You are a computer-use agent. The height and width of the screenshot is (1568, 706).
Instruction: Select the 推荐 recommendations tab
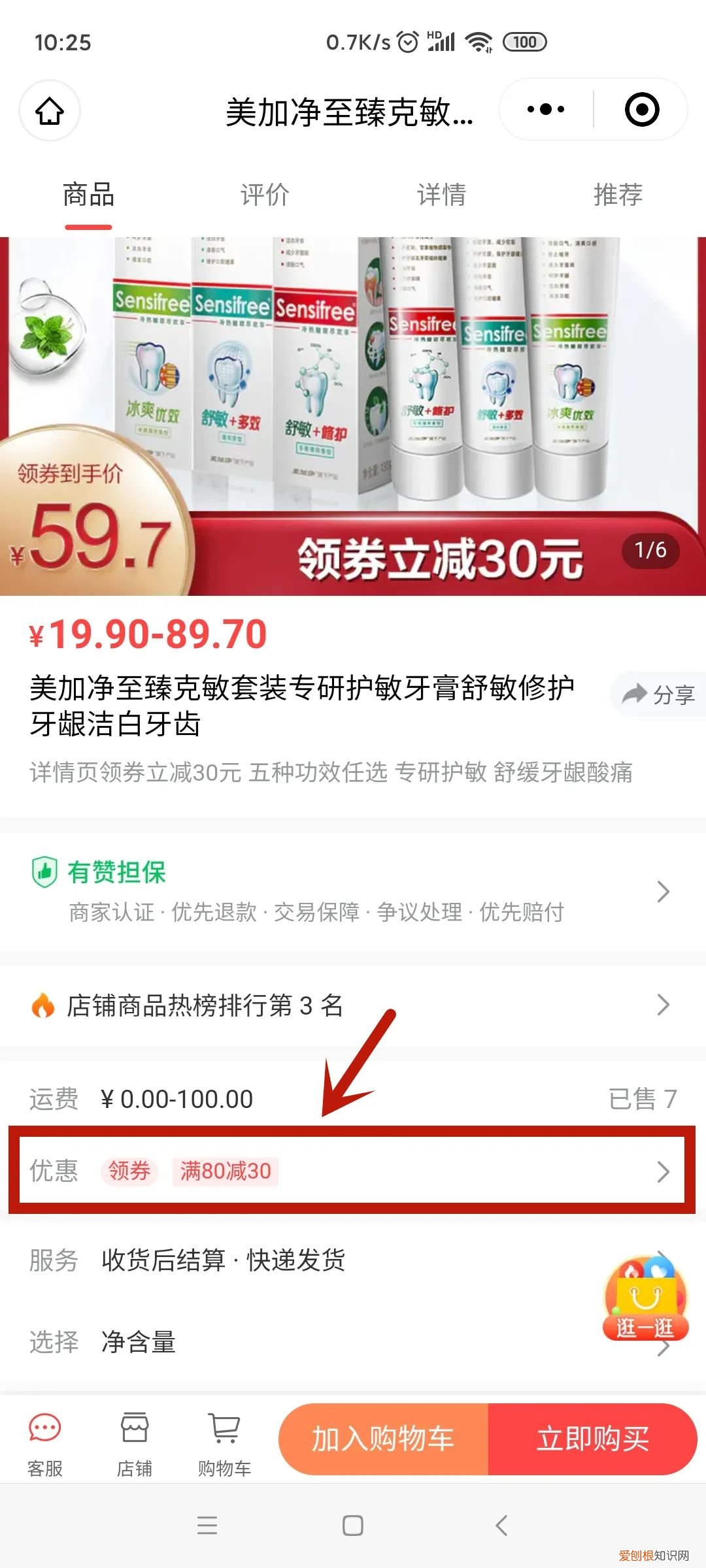(617, 194)
